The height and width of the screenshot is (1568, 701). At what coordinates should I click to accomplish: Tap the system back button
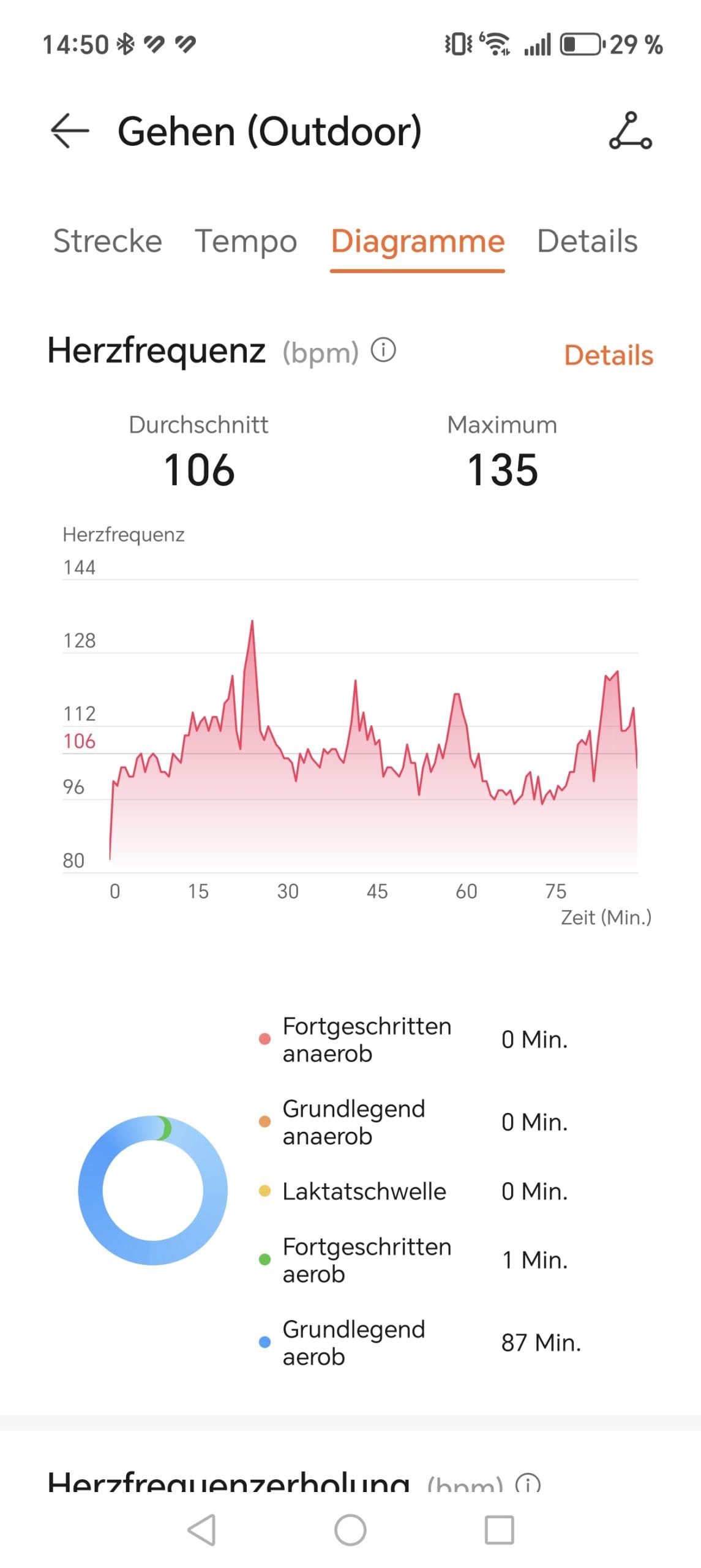coord(201,1529)
